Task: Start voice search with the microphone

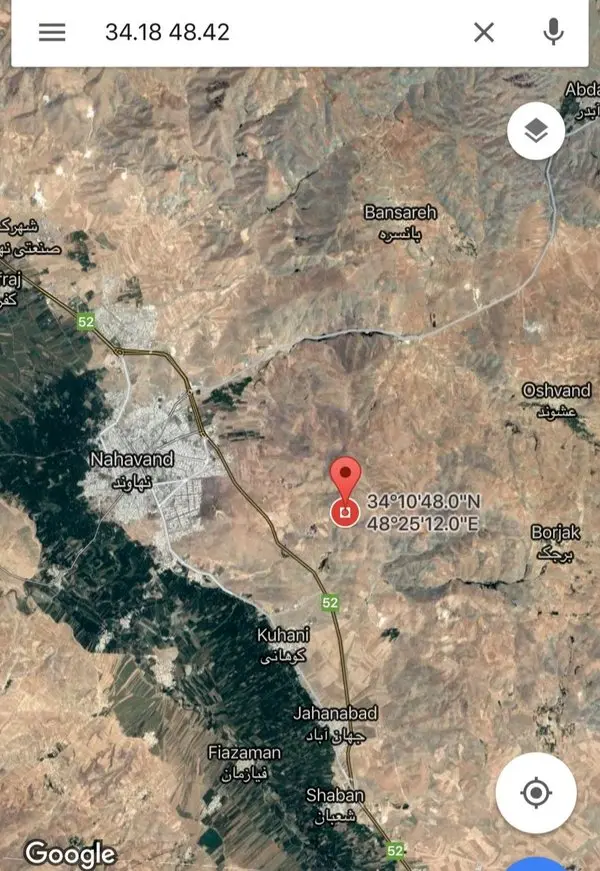Action: click(553, 32)
